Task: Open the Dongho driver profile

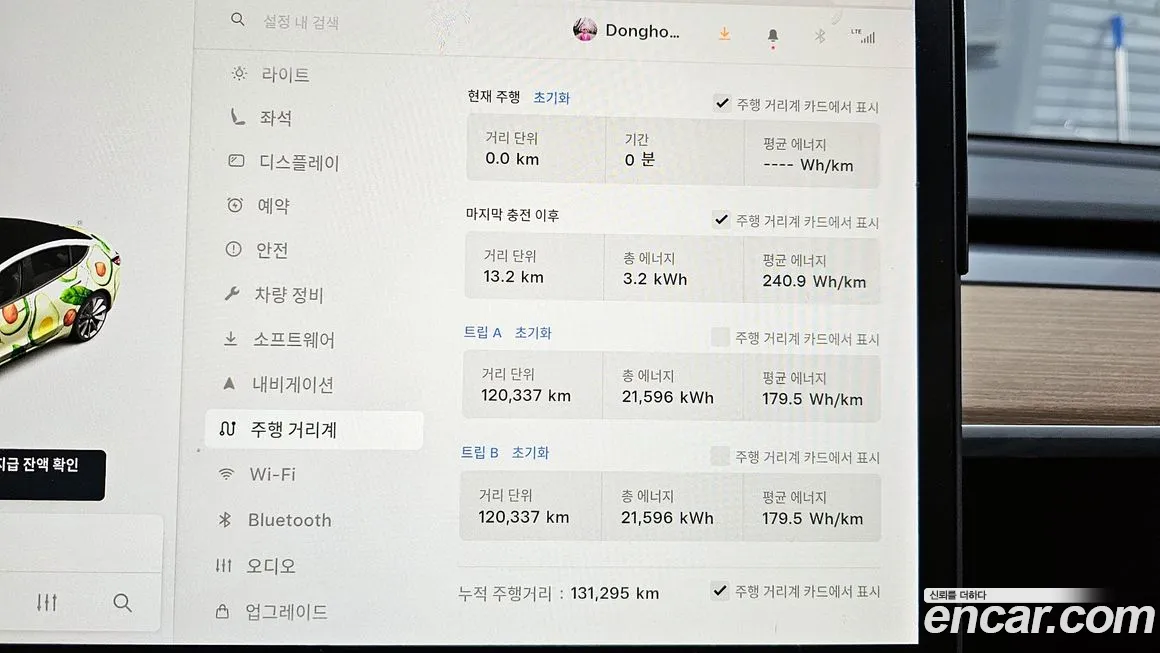Action: click(627, 31)
